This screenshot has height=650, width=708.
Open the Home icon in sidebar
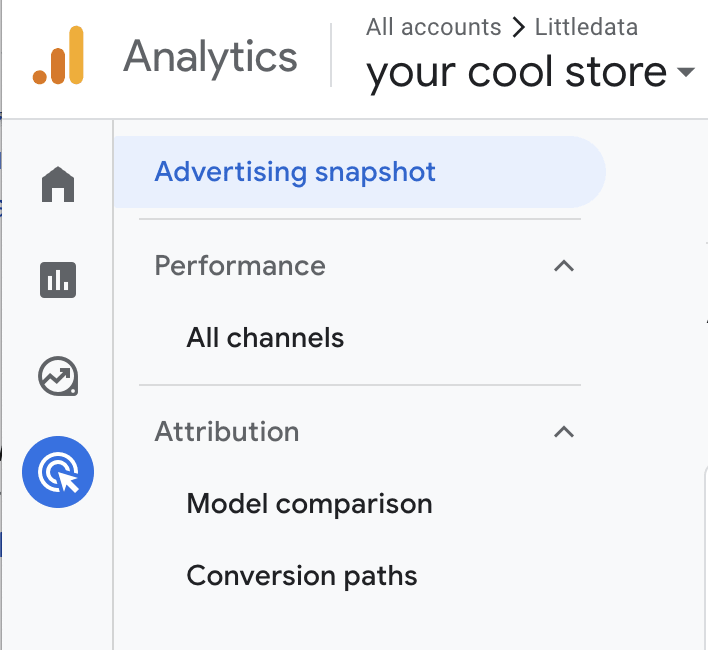point(58,184)
